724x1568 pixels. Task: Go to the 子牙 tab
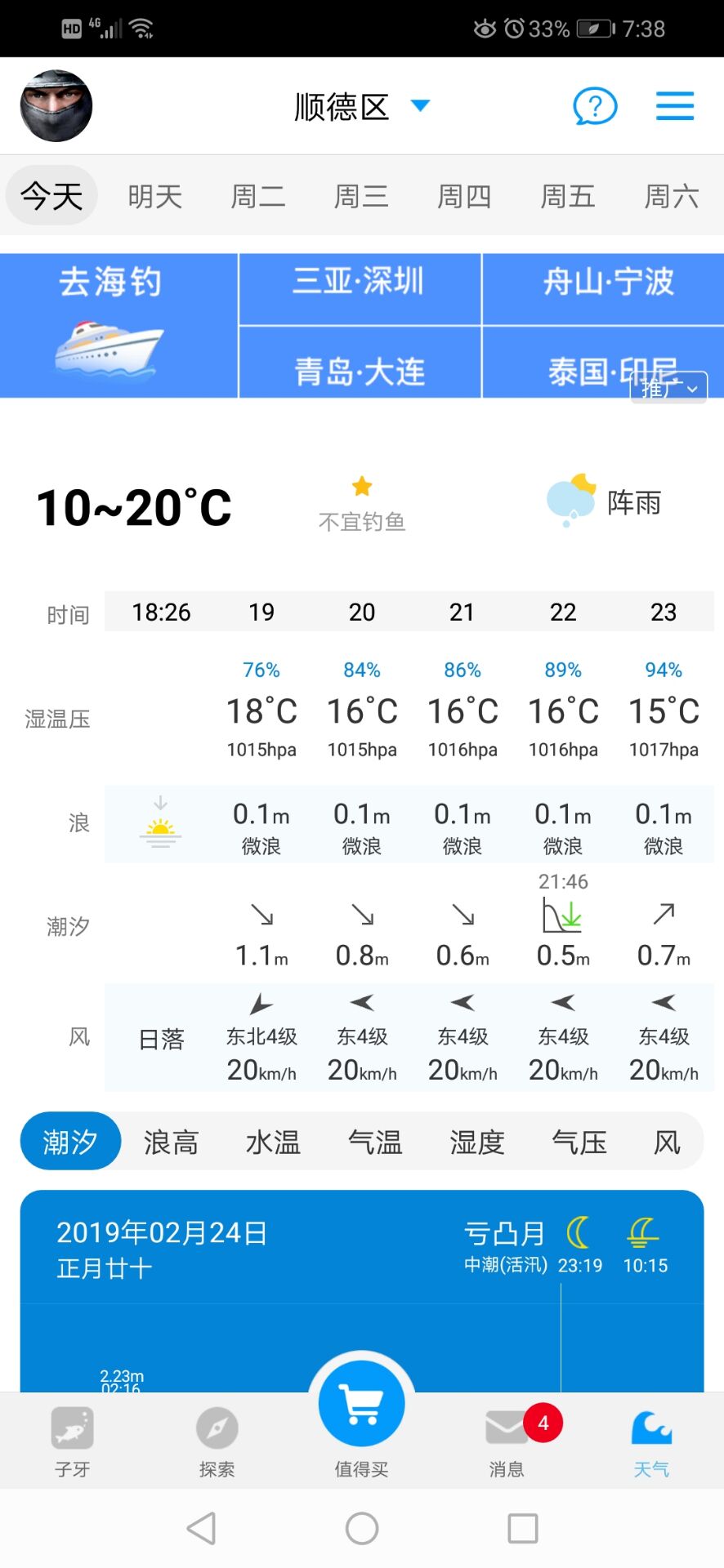[x=73, y=1441]
